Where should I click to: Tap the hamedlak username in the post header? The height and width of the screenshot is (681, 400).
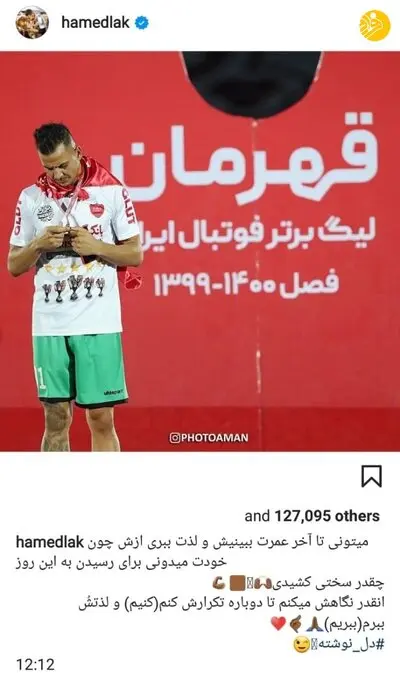click(96, 23)
